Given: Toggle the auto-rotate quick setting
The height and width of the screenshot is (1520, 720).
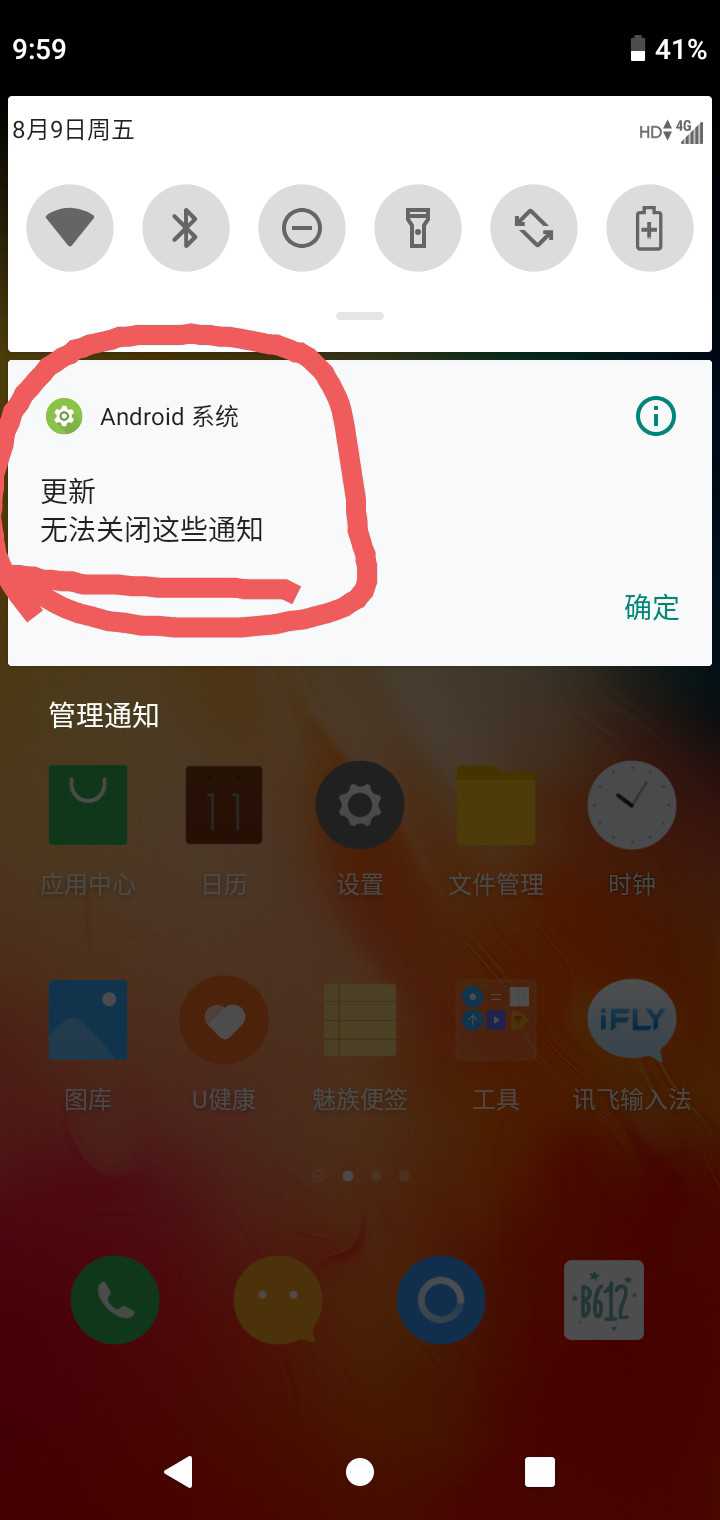Looking at the screenshot, I should point(534,228).
